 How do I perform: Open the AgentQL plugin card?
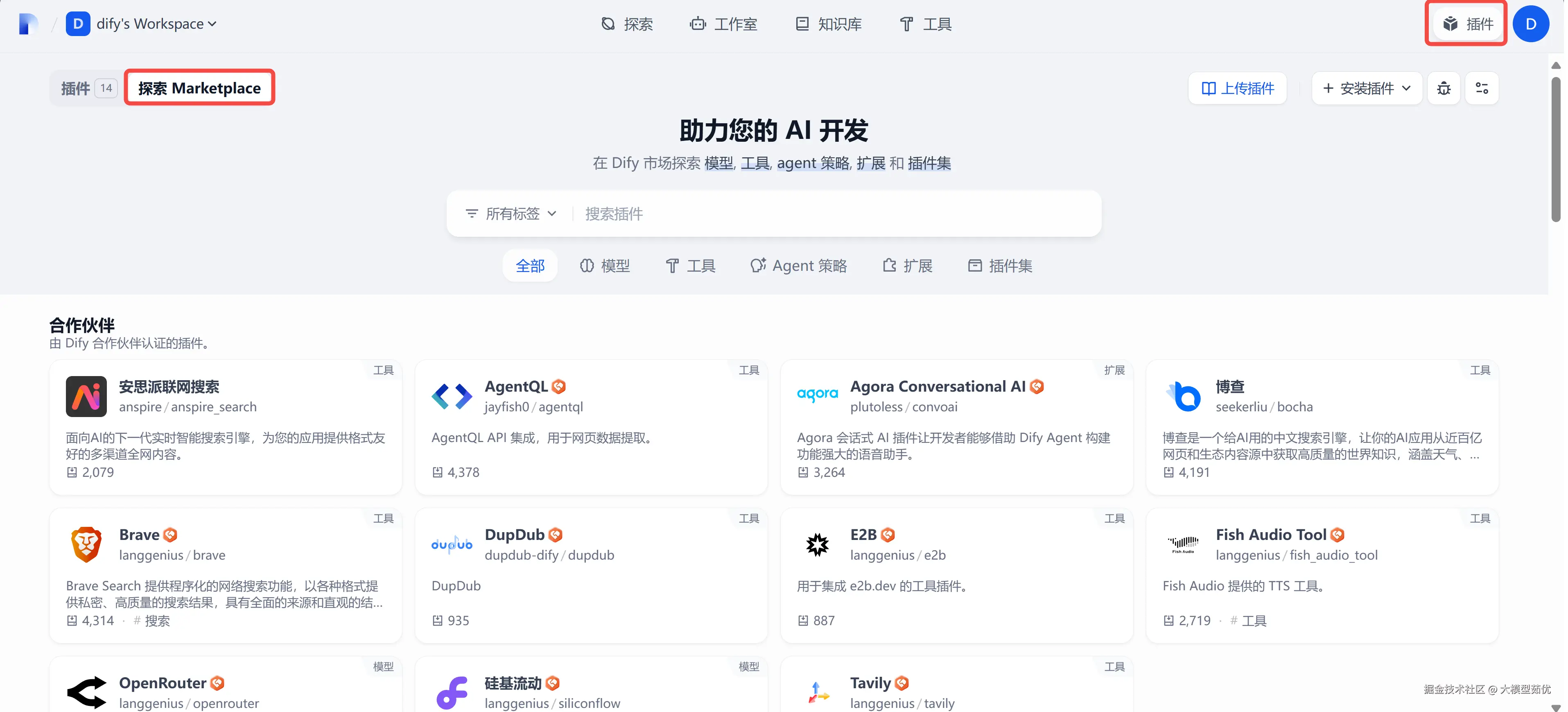click(590, 427)
